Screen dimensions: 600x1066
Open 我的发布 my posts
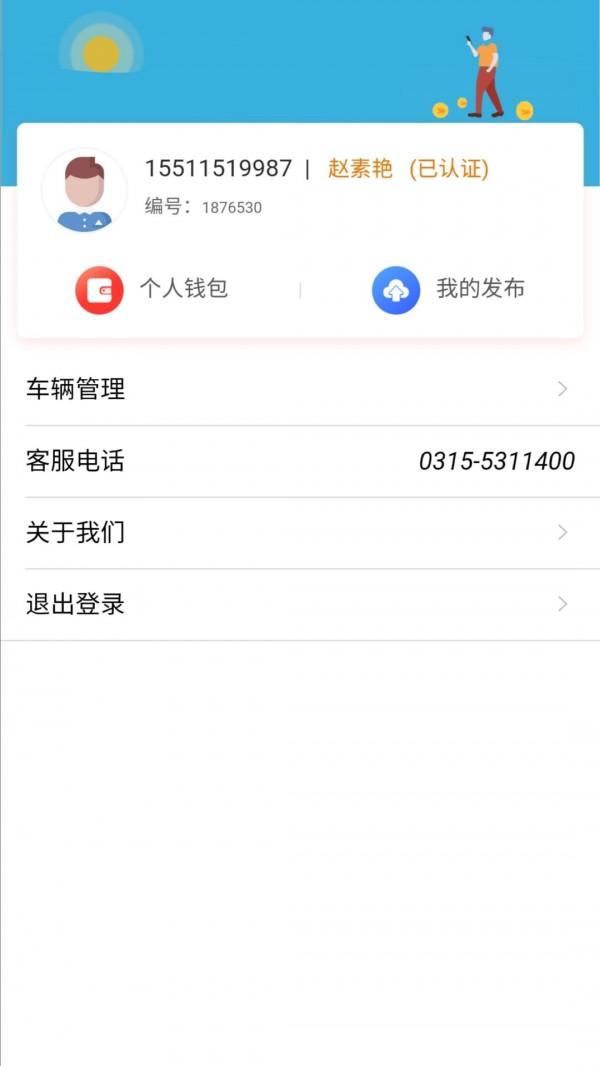[448, 290]
